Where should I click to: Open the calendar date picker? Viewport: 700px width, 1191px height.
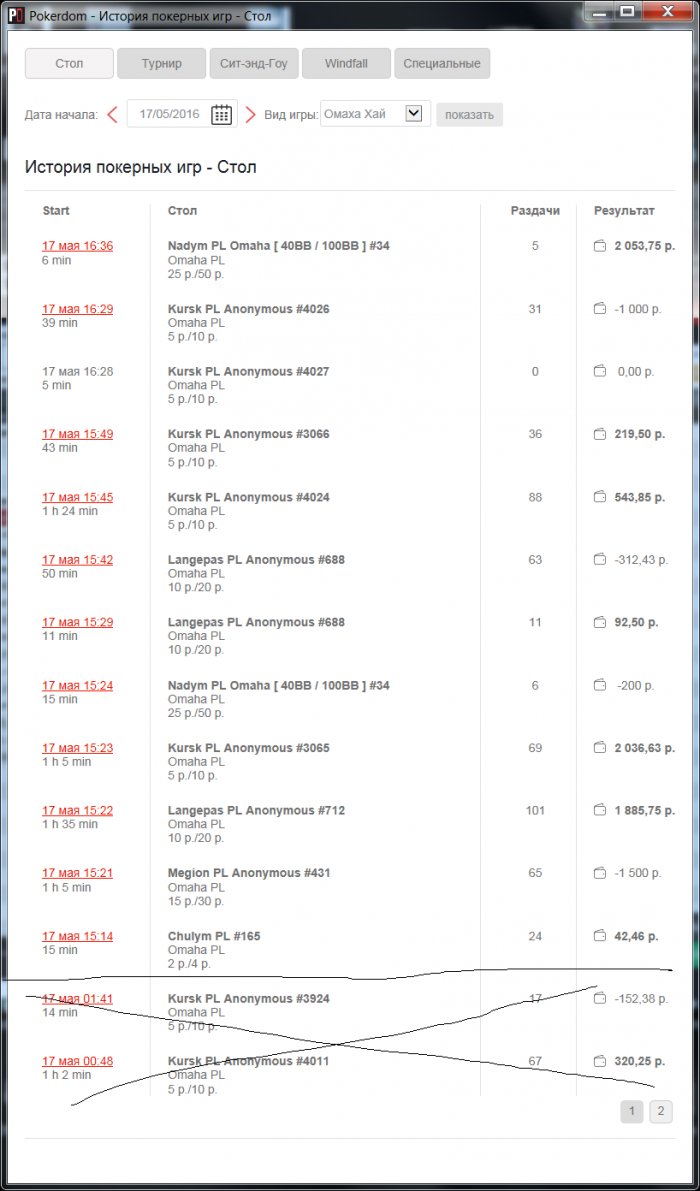tap(222, 115)
